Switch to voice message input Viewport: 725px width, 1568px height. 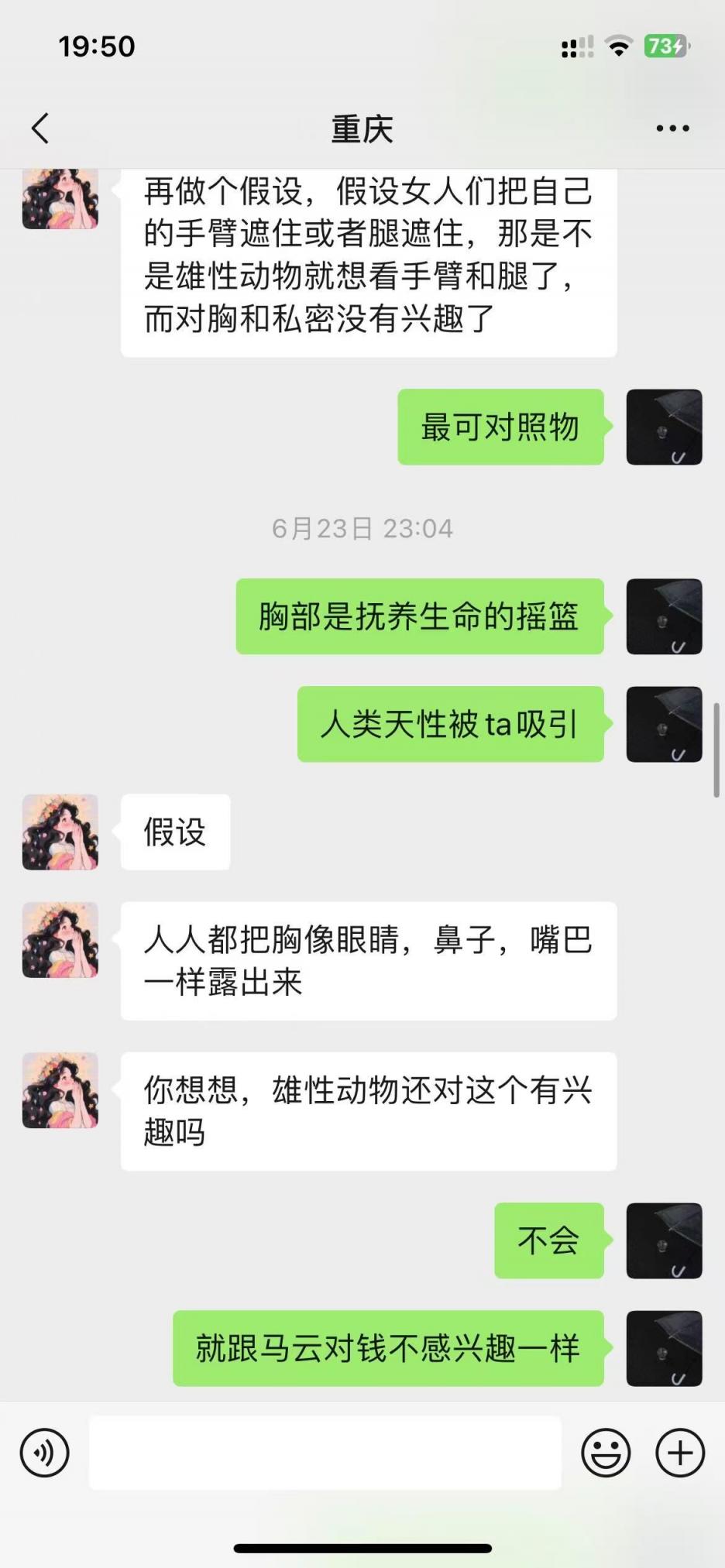pyautogui.click(x=45, y=1453)
